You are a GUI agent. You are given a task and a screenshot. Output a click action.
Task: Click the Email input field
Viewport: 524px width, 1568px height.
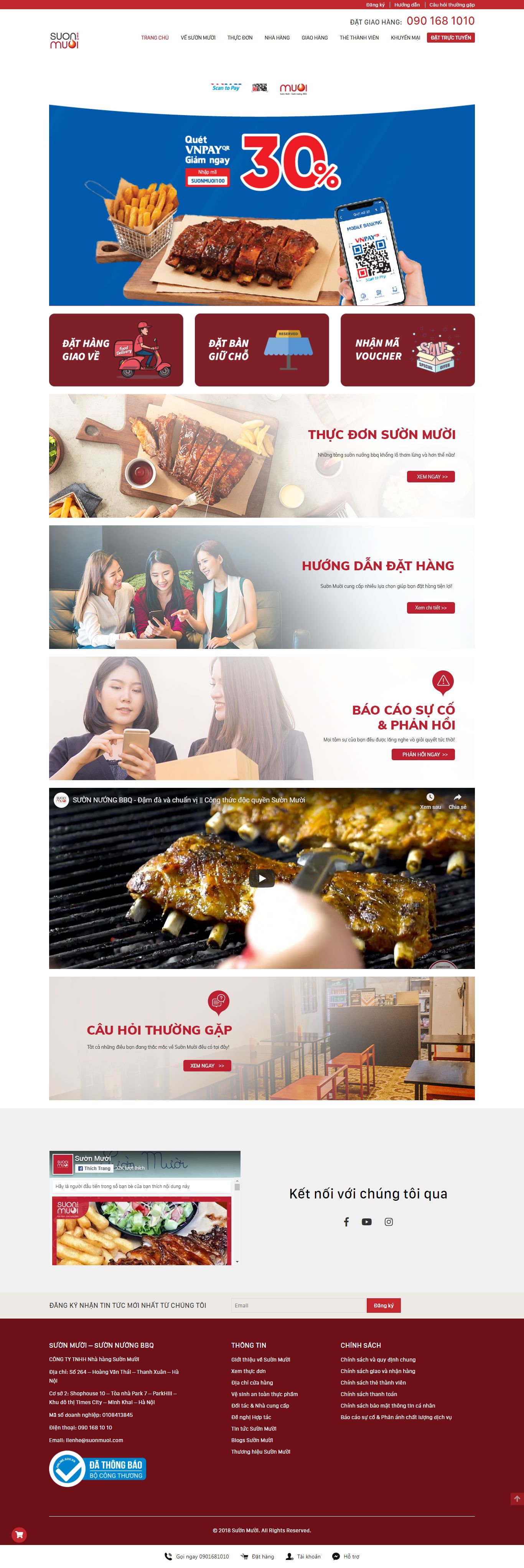[298, 1305]
